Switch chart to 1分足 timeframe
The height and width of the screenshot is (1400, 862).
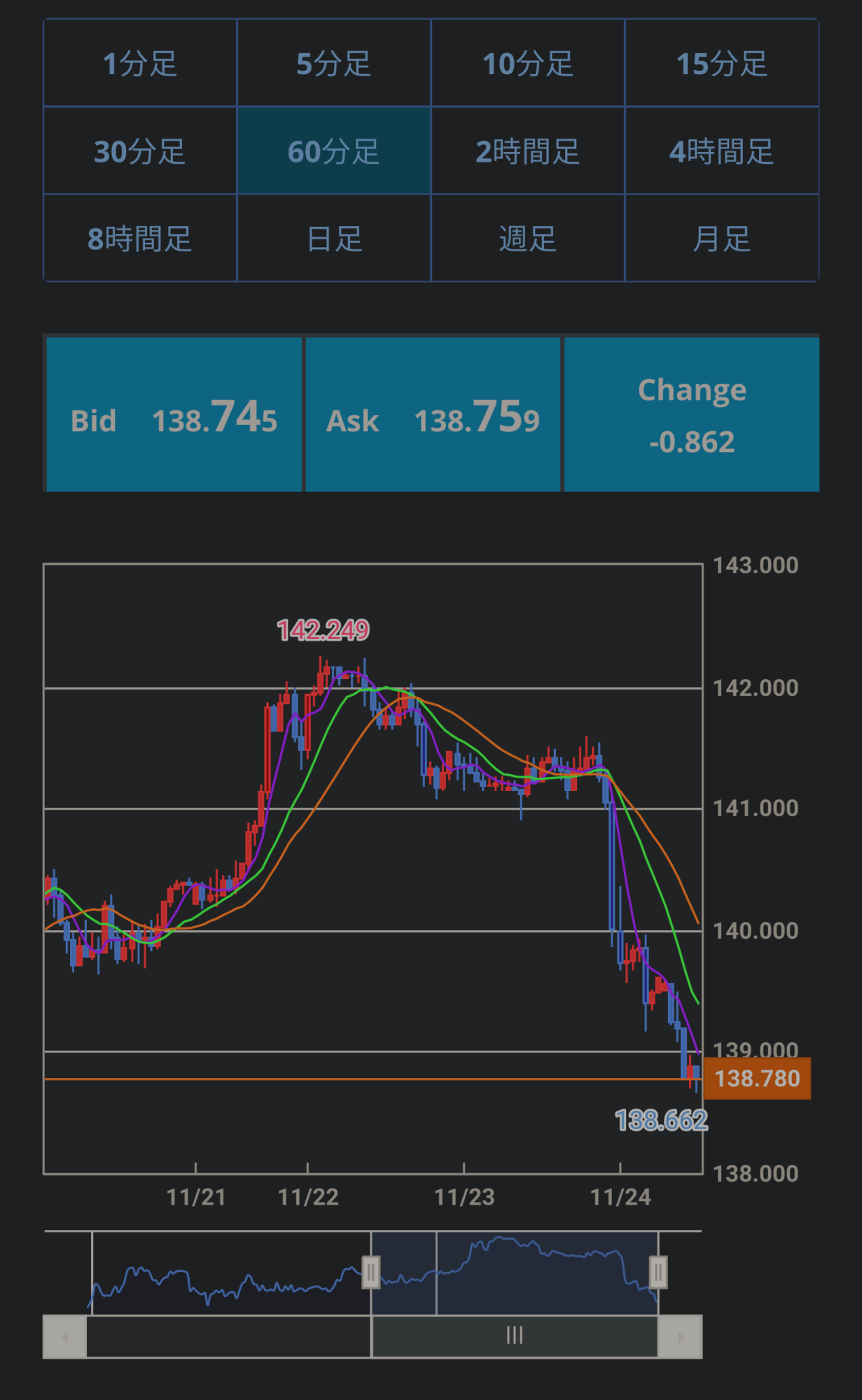(140, 63)
